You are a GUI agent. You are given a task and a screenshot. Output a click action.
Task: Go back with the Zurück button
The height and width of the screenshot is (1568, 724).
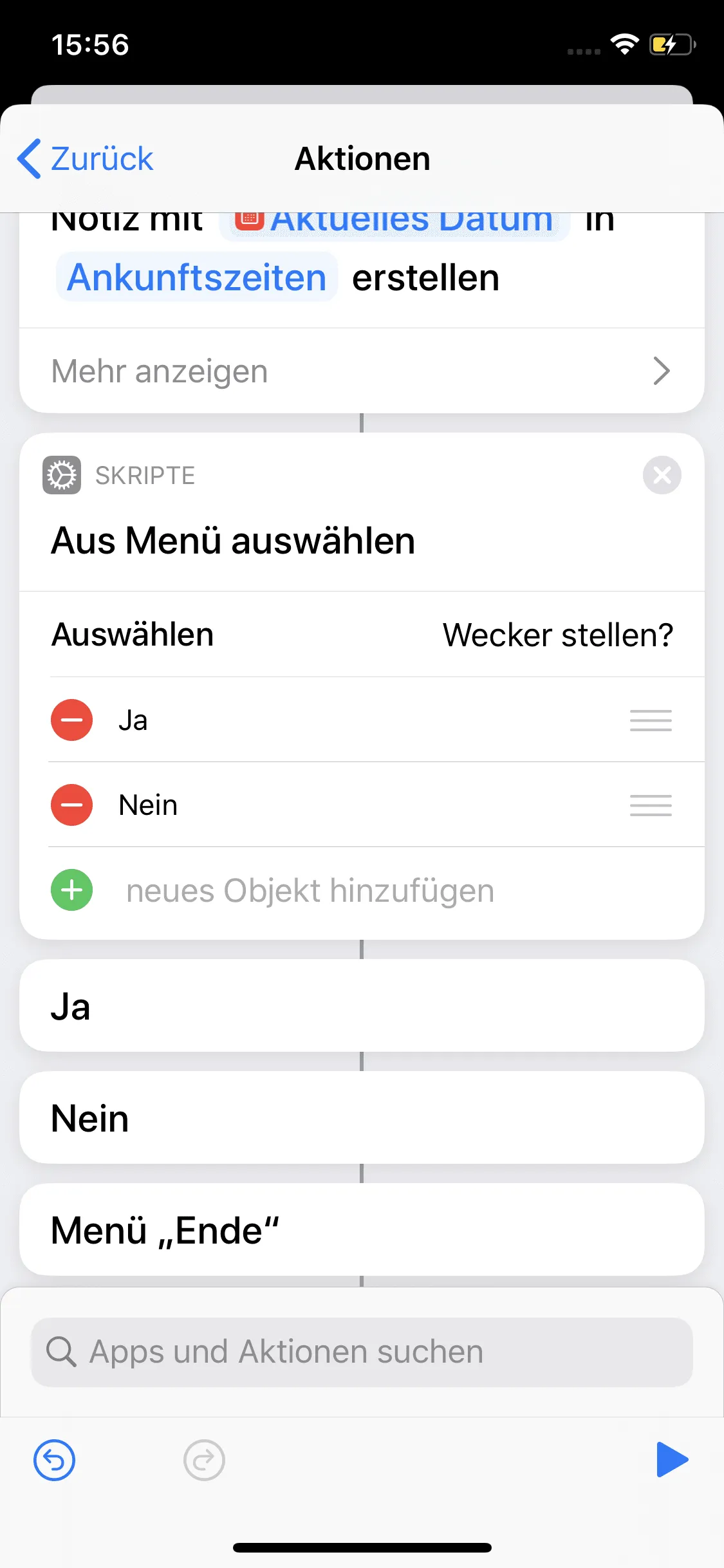(x=86, y=159)
